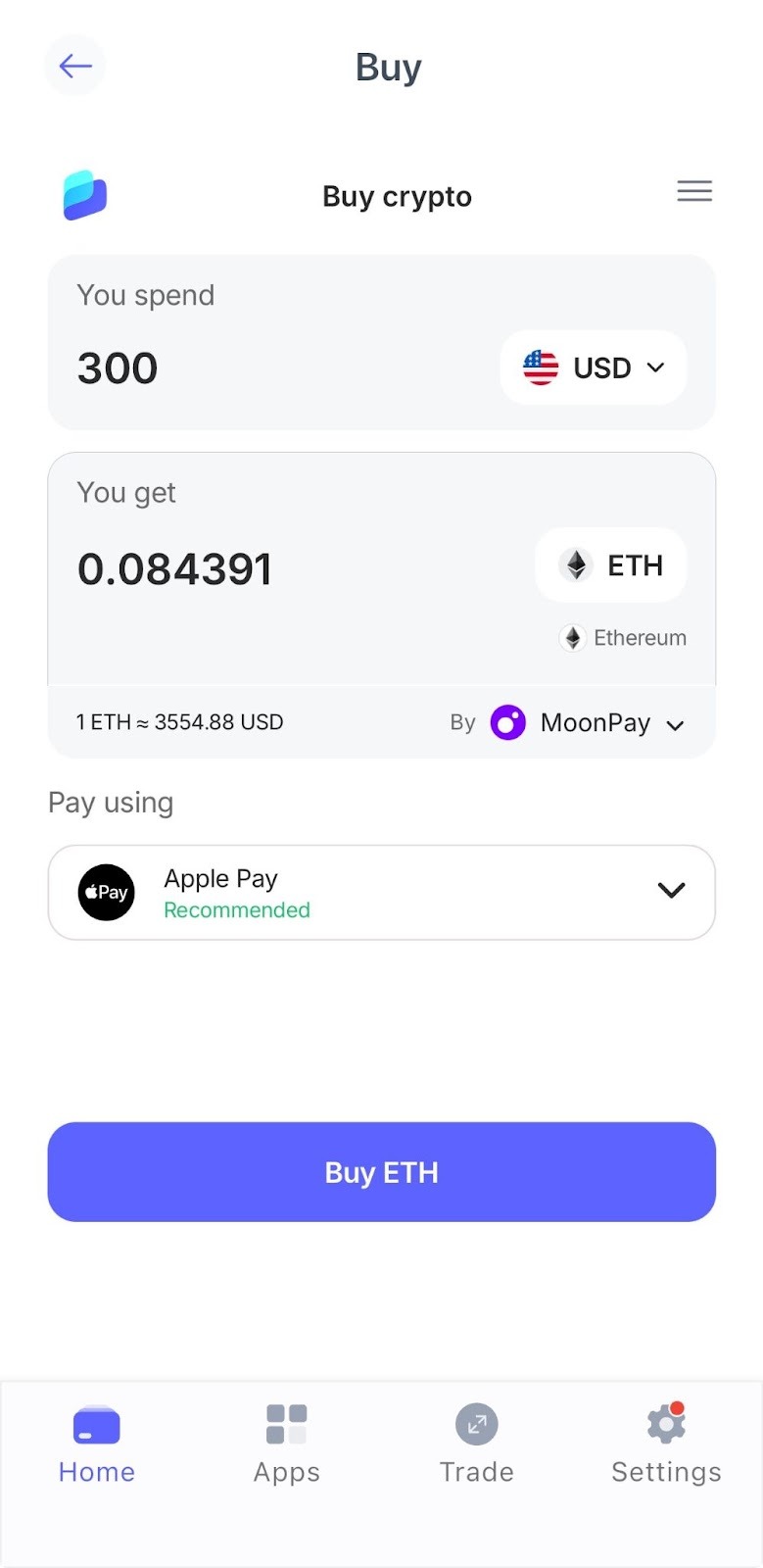Viewport: 763px width, 1568px height.
Task: Expand the Apple Pay payment methods list
Action: click(671, 891)
